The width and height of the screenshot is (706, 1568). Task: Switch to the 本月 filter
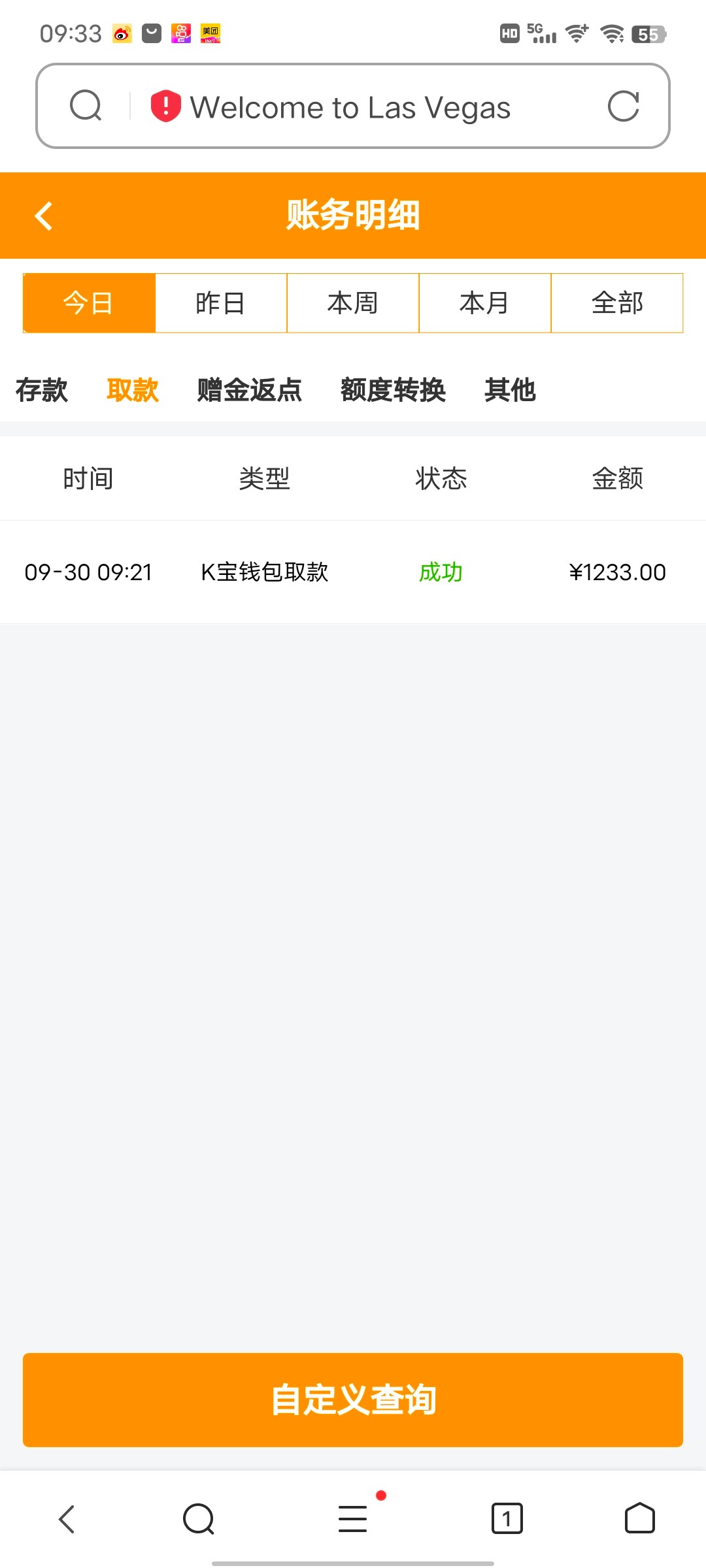(x=485, y=302)
